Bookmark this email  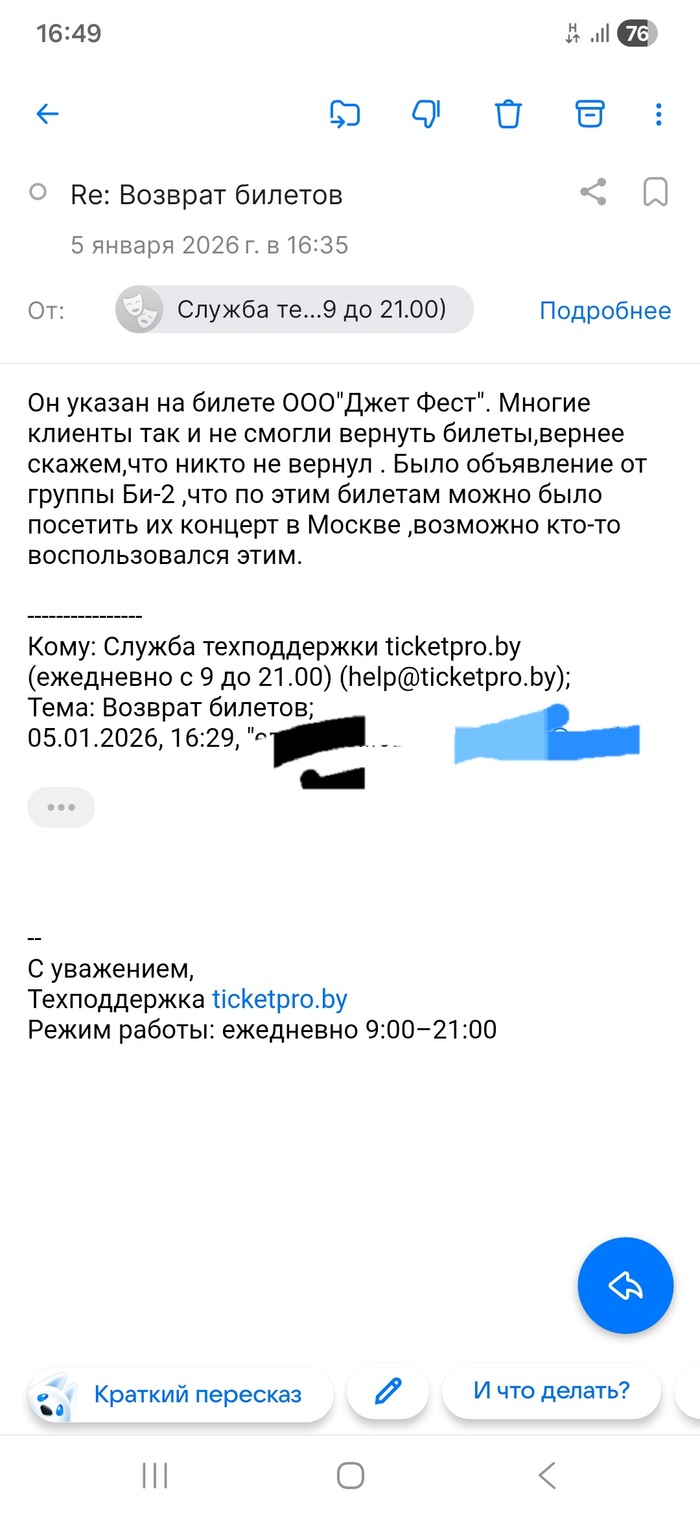[x=655, y=192]
